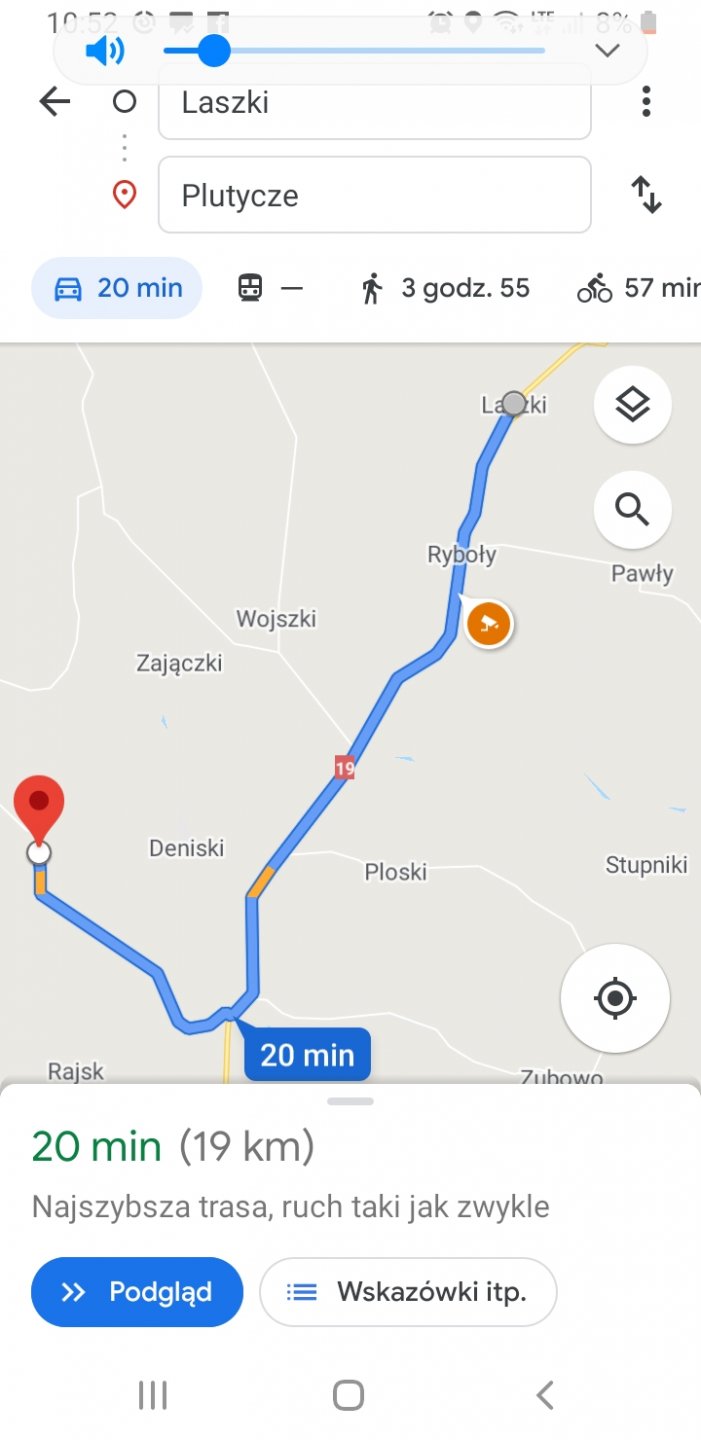Search along the route with magnifier
This screenshot has height=1440, width=701.
[x=632, y=509]
